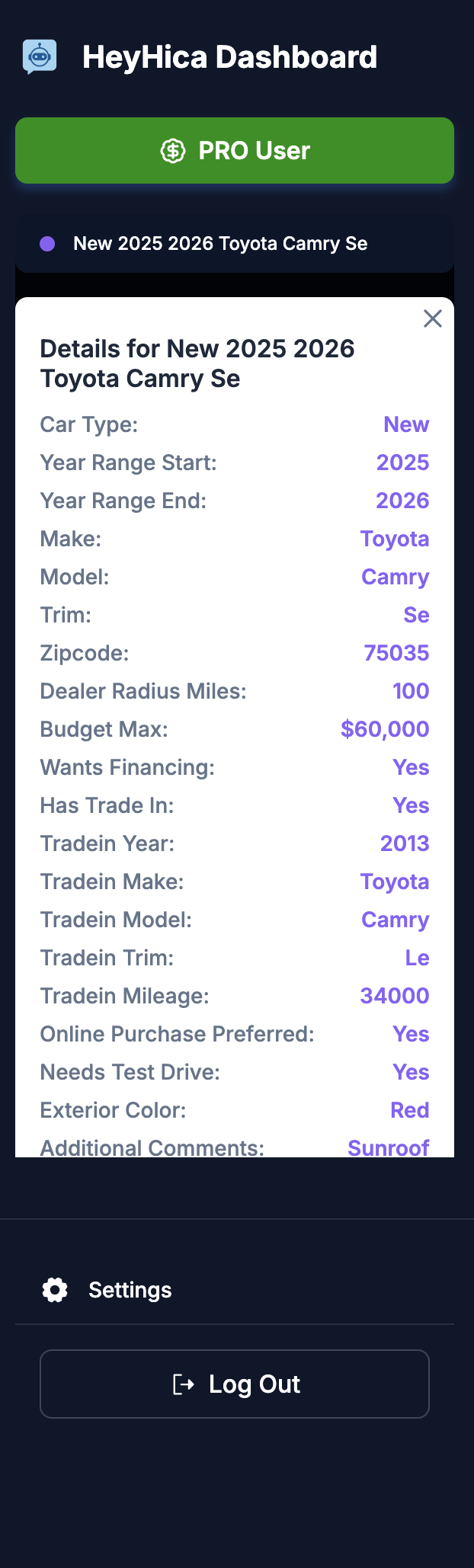Select the New 2025 2026 Toyota Camry Se entry
Image resolution: width=474 pixels, height=1568 pixels.
point(220,244)
